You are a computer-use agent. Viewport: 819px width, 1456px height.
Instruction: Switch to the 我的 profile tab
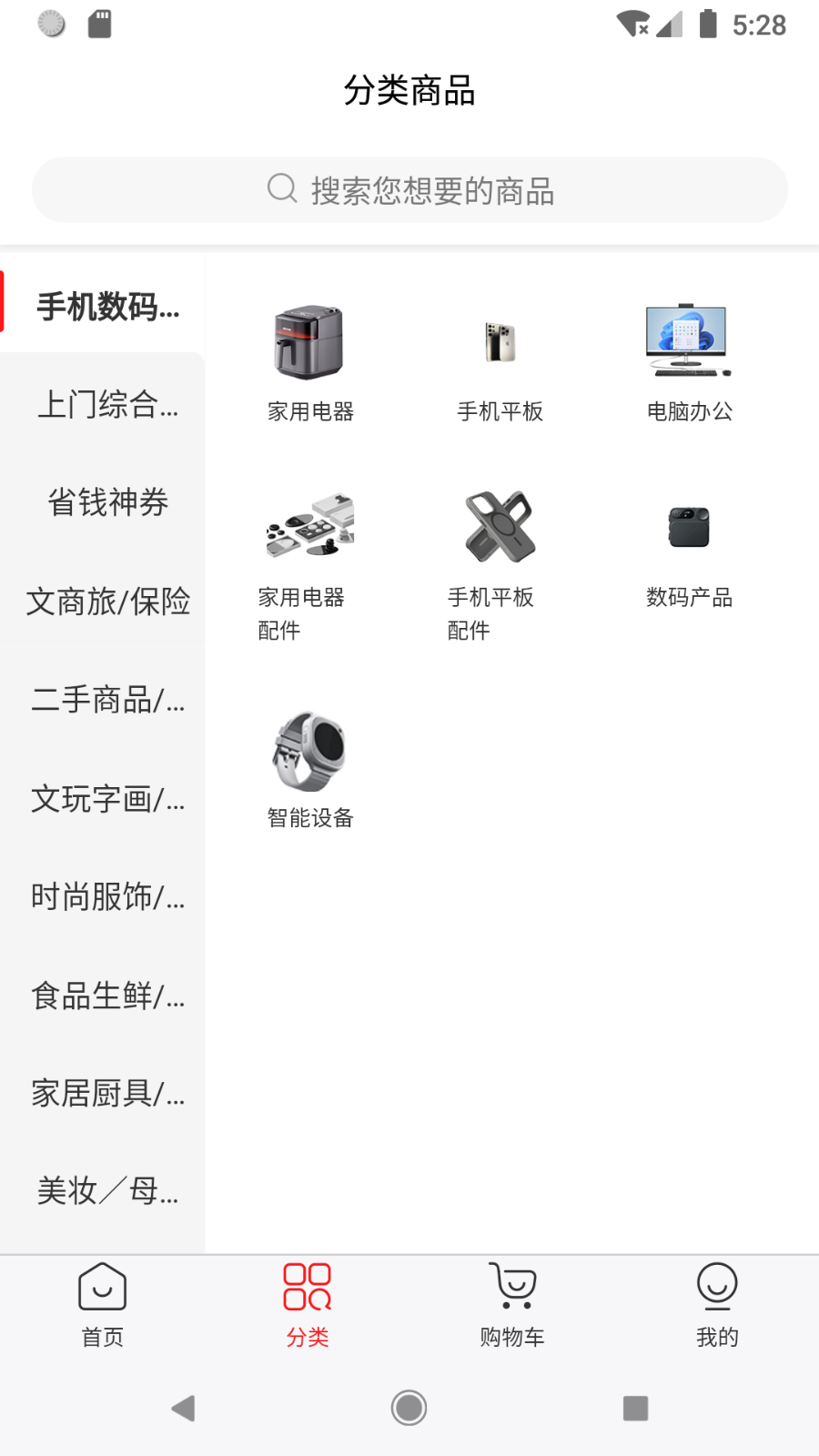pyautogui.click(x=717, y=1305)
